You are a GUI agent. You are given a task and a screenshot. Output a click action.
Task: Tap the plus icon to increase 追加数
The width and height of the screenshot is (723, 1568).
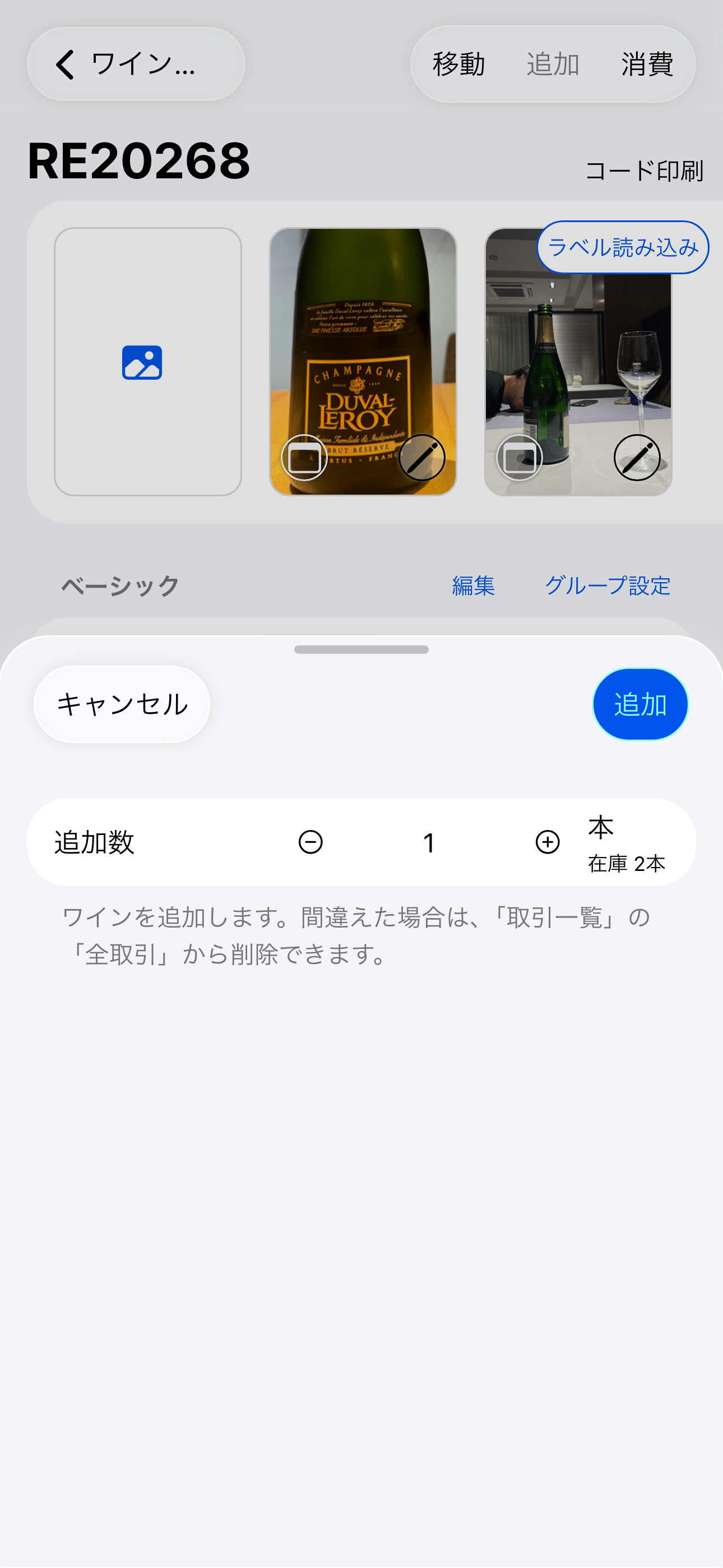(547, 842)
